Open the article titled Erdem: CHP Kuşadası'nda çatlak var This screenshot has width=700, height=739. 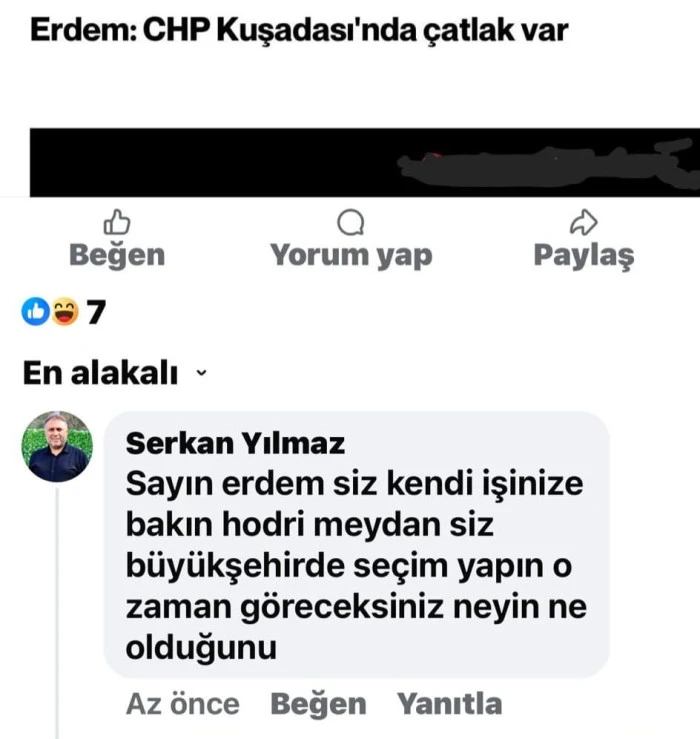pos(298,31)
